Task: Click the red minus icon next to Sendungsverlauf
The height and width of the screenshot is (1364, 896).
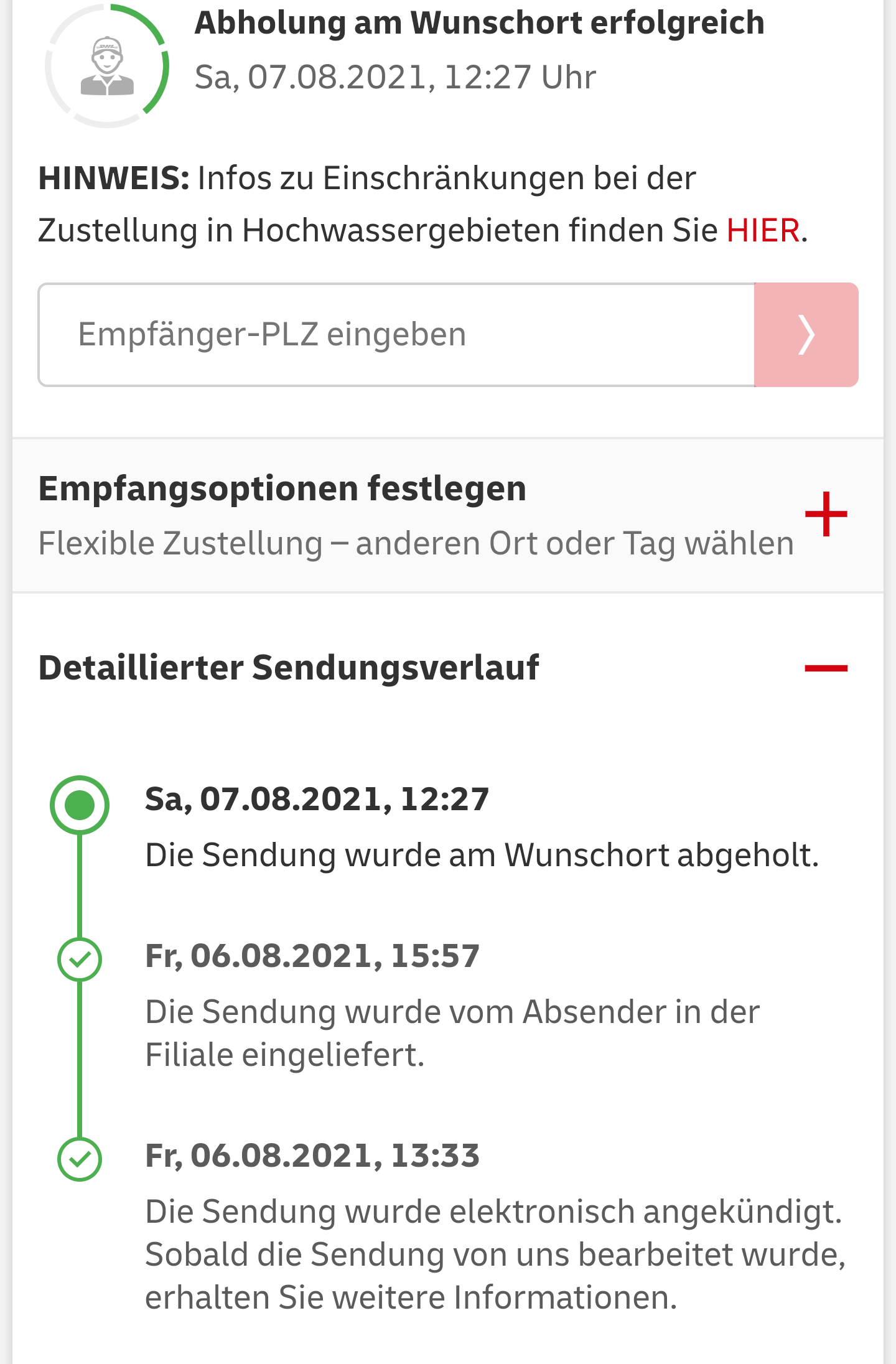Action: 826,668
